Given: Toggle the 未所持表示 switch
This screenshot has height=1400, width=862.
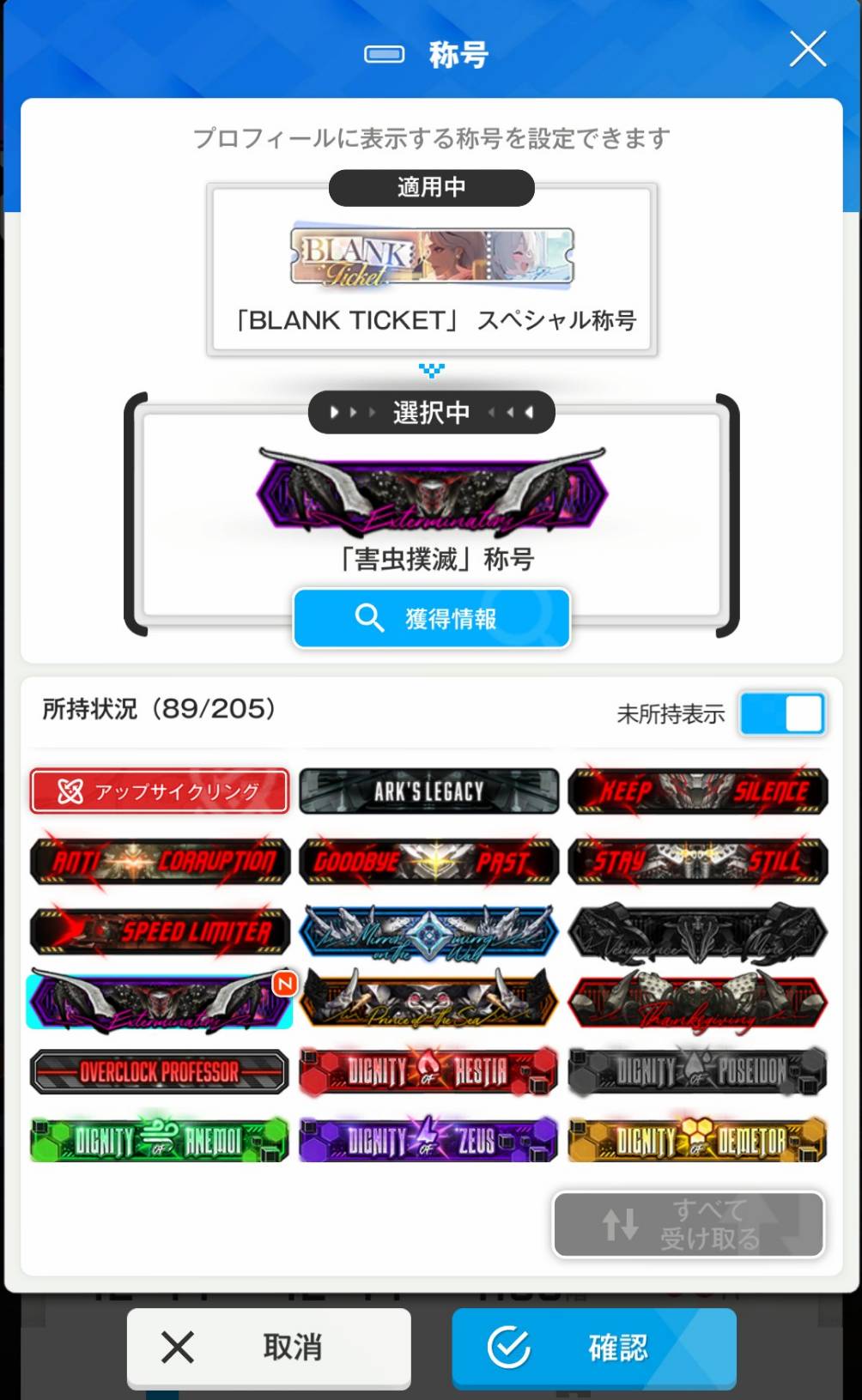Looking at the screenshot, I should [782, 713].
